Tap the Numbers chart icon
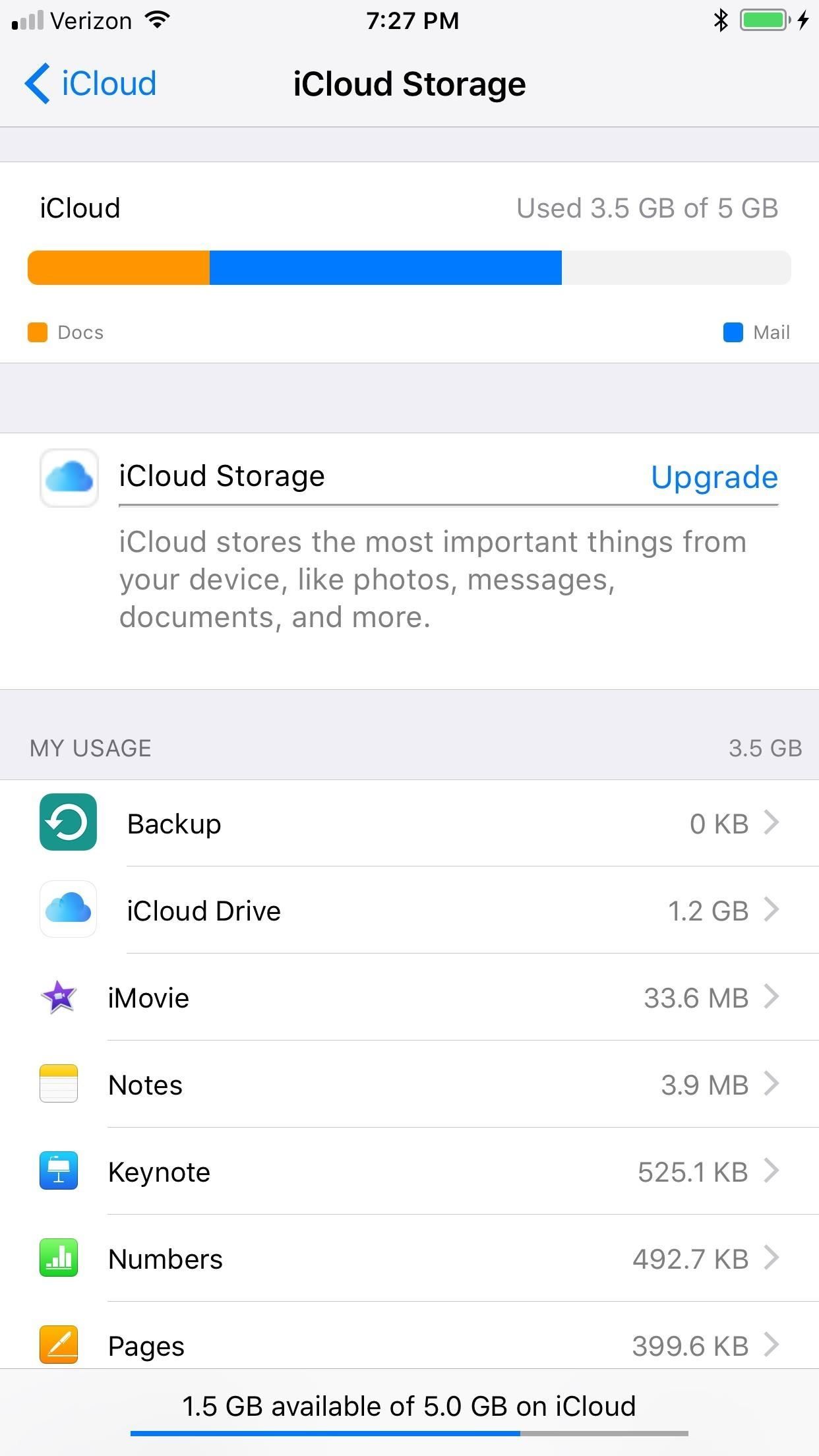The image size is (819, 1456). (x=59, y=1258)
